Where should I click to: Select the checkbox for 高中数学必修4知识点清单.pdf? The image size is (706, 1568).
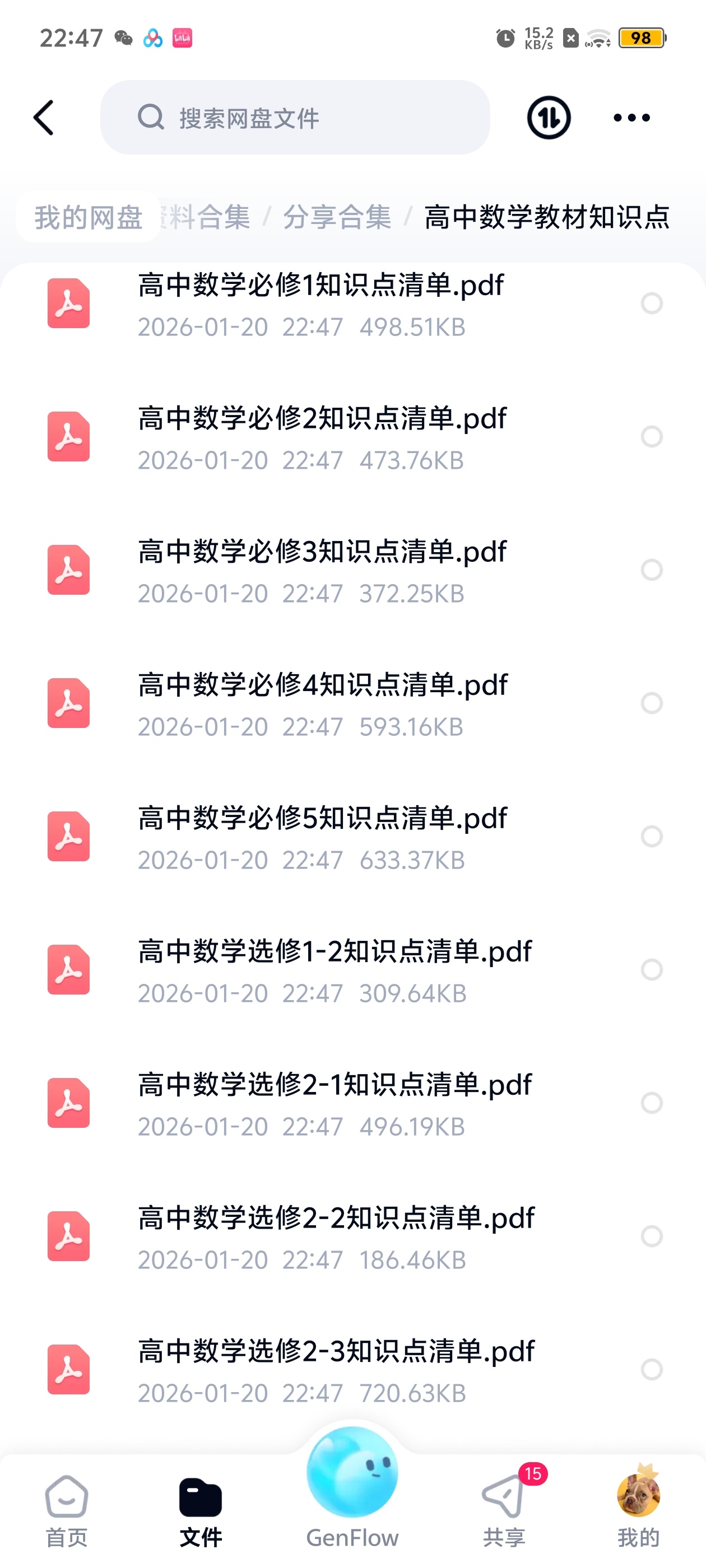tap(651, 703)
